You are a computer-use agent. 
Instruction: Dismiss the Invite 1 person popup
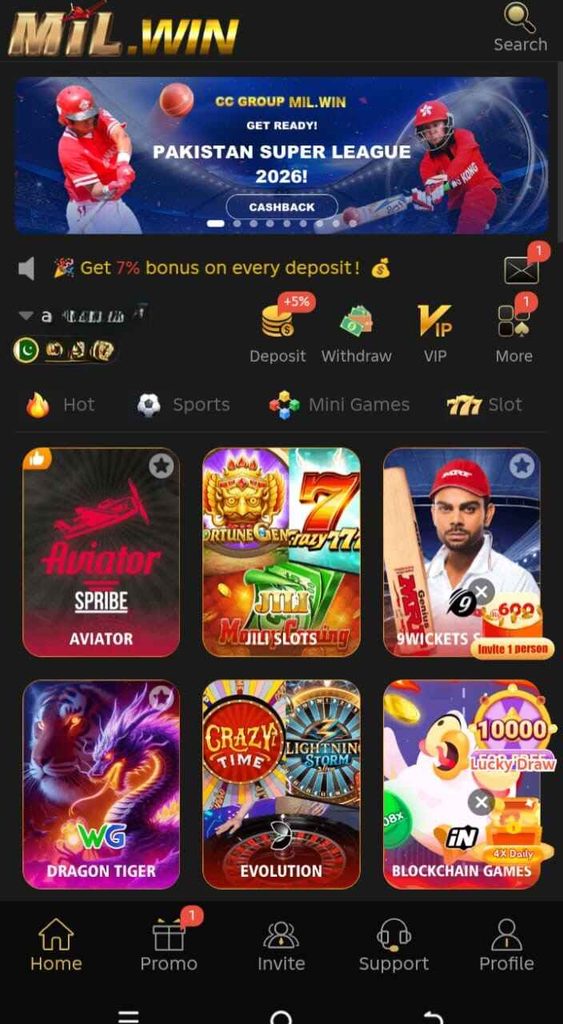pos(482,592)
